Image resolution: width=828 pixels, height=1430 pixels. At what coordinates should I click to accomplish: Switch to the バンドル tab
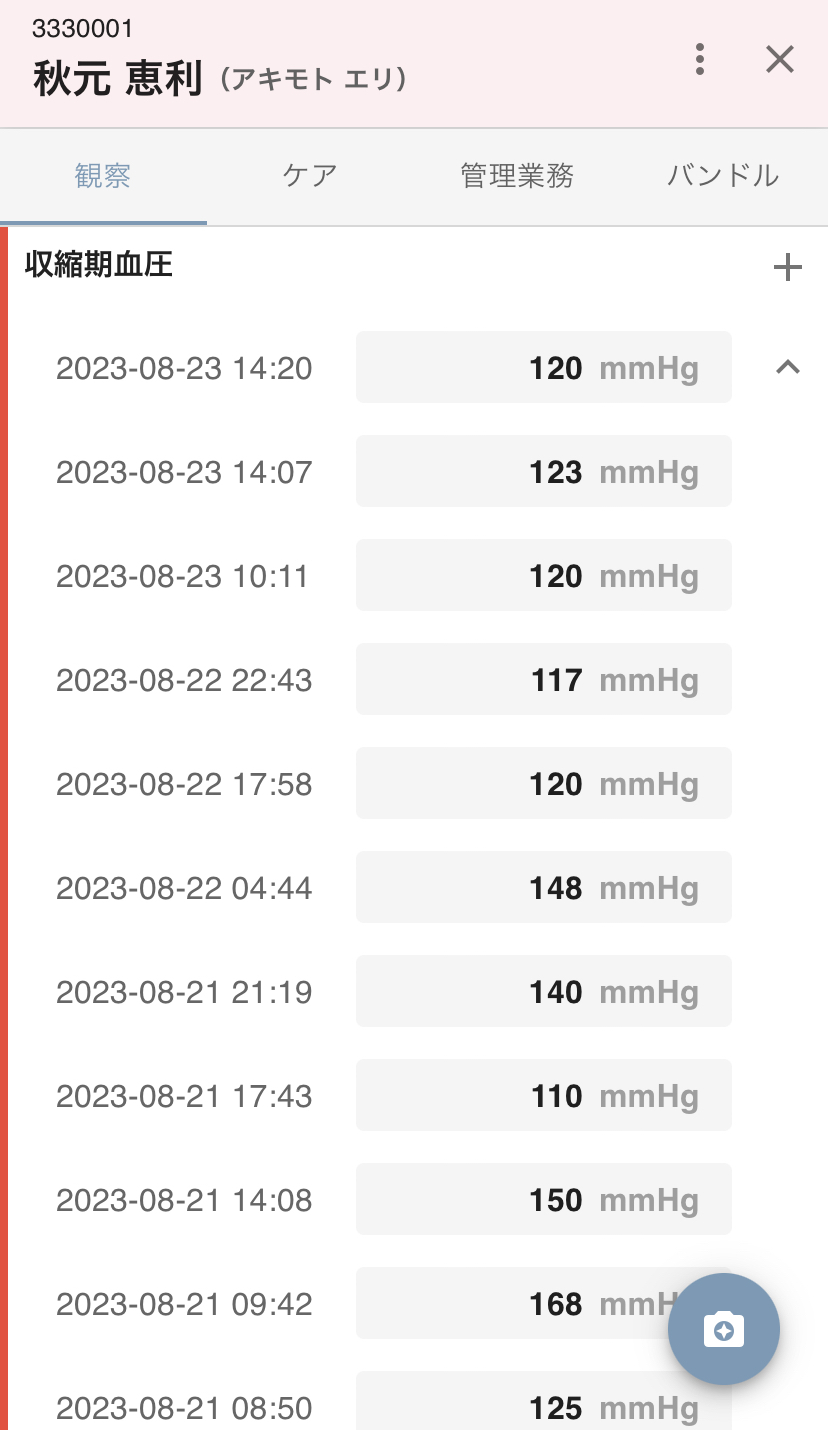[x=722, y=176]
